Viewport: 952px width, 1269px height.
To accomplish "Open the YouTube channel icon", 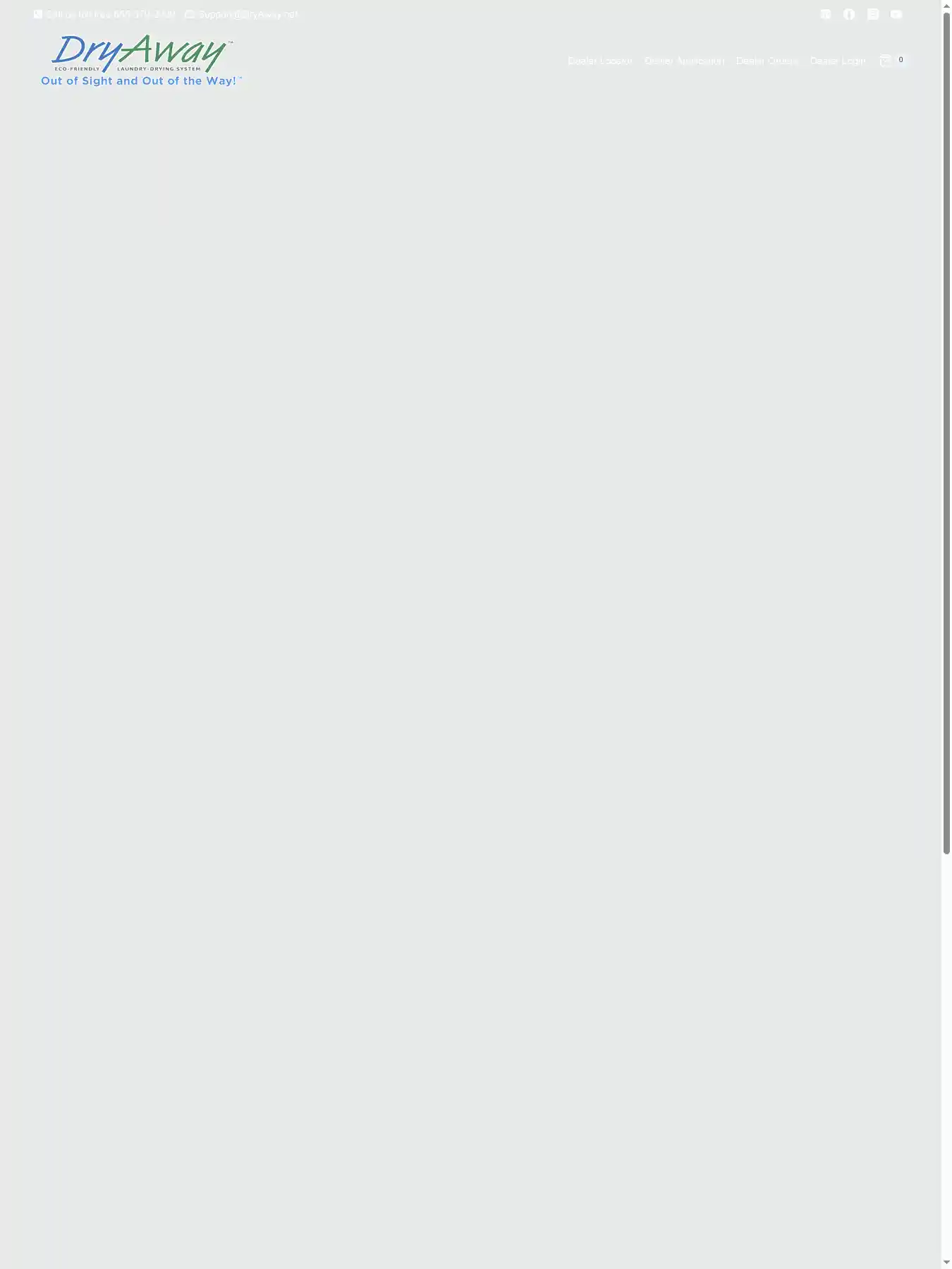I will click(x=896, y=14).
